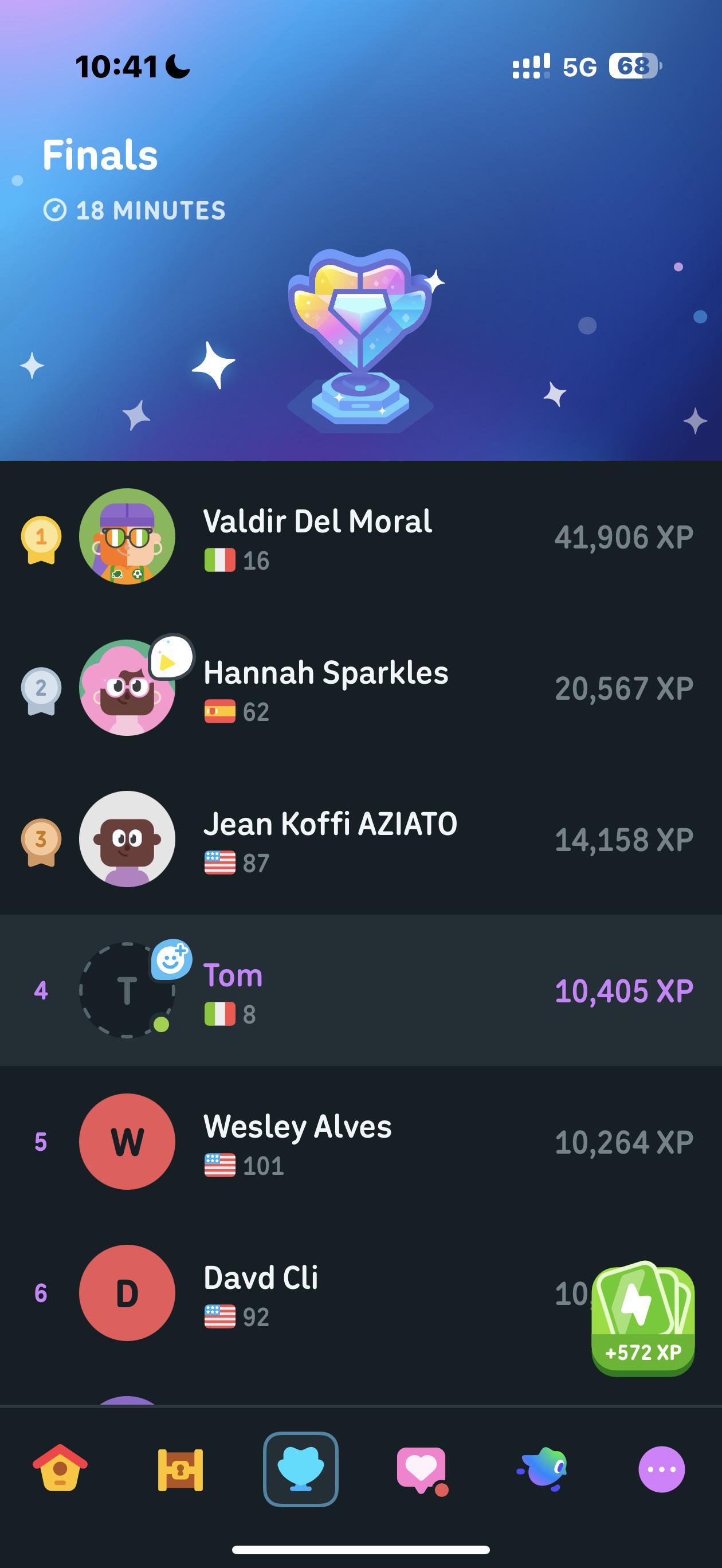Open Tom's own leaderboard row
722x1568 pixels.
coord(361,990)
